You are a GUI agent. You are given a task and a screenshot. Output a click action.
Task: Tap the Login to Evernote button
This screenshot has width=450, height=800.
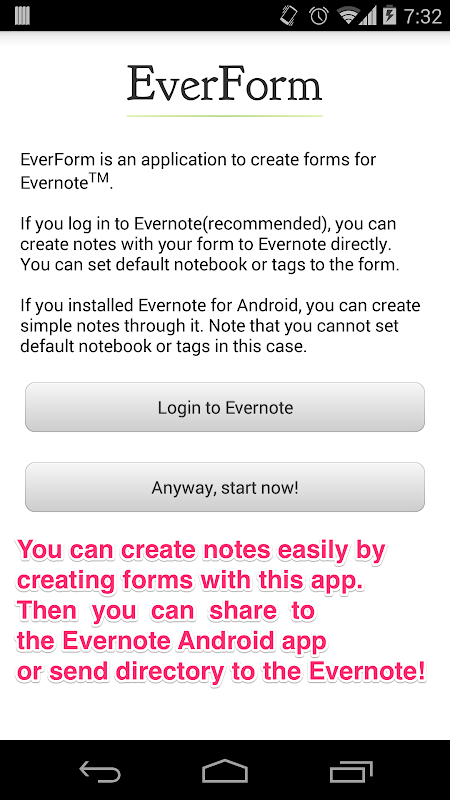pos(225,407)
